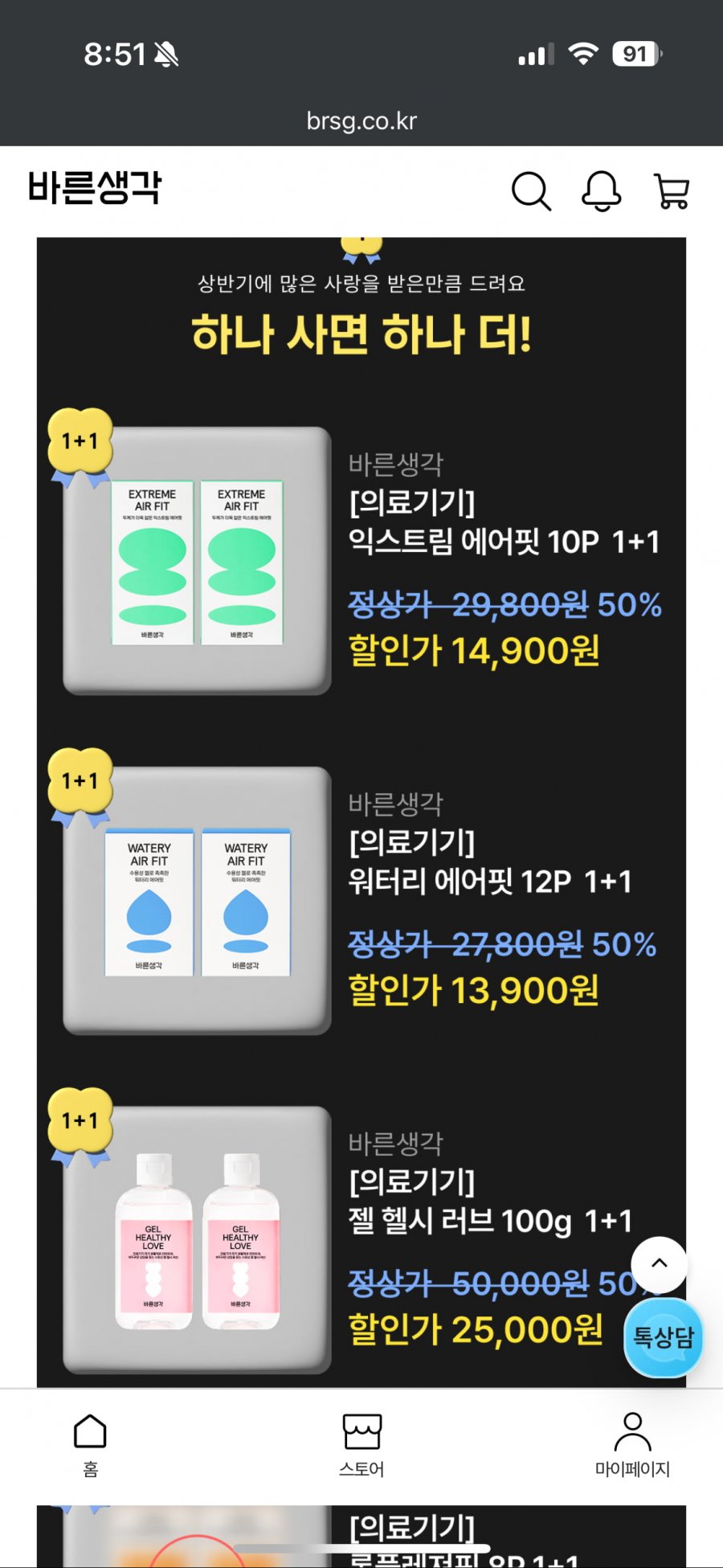The image size is (723, 1568).
Task: Open the 마이페이지 tab
Action: (632, 1444)
